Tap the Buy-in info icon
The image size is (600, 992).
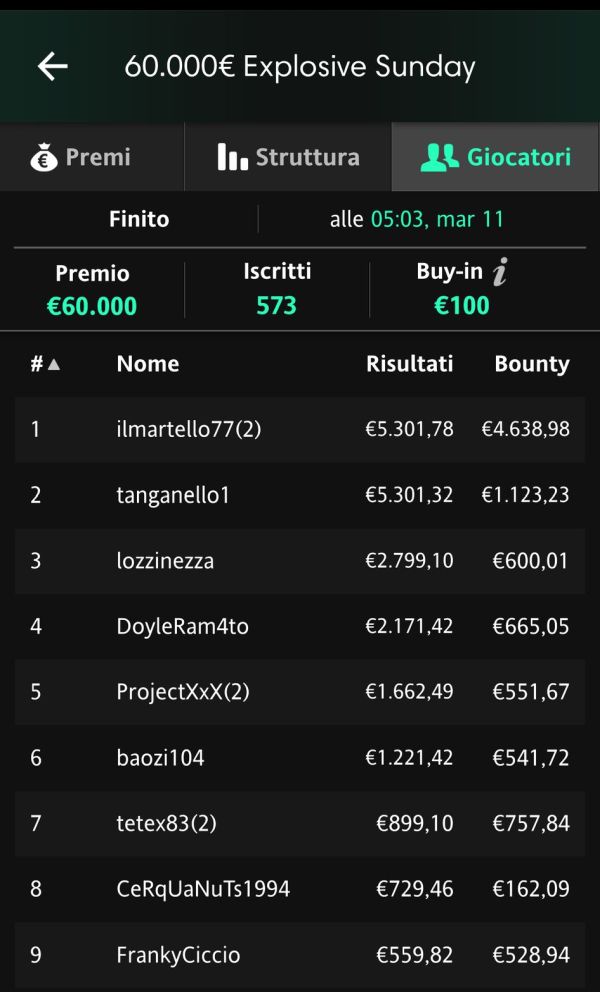point(500,273)
